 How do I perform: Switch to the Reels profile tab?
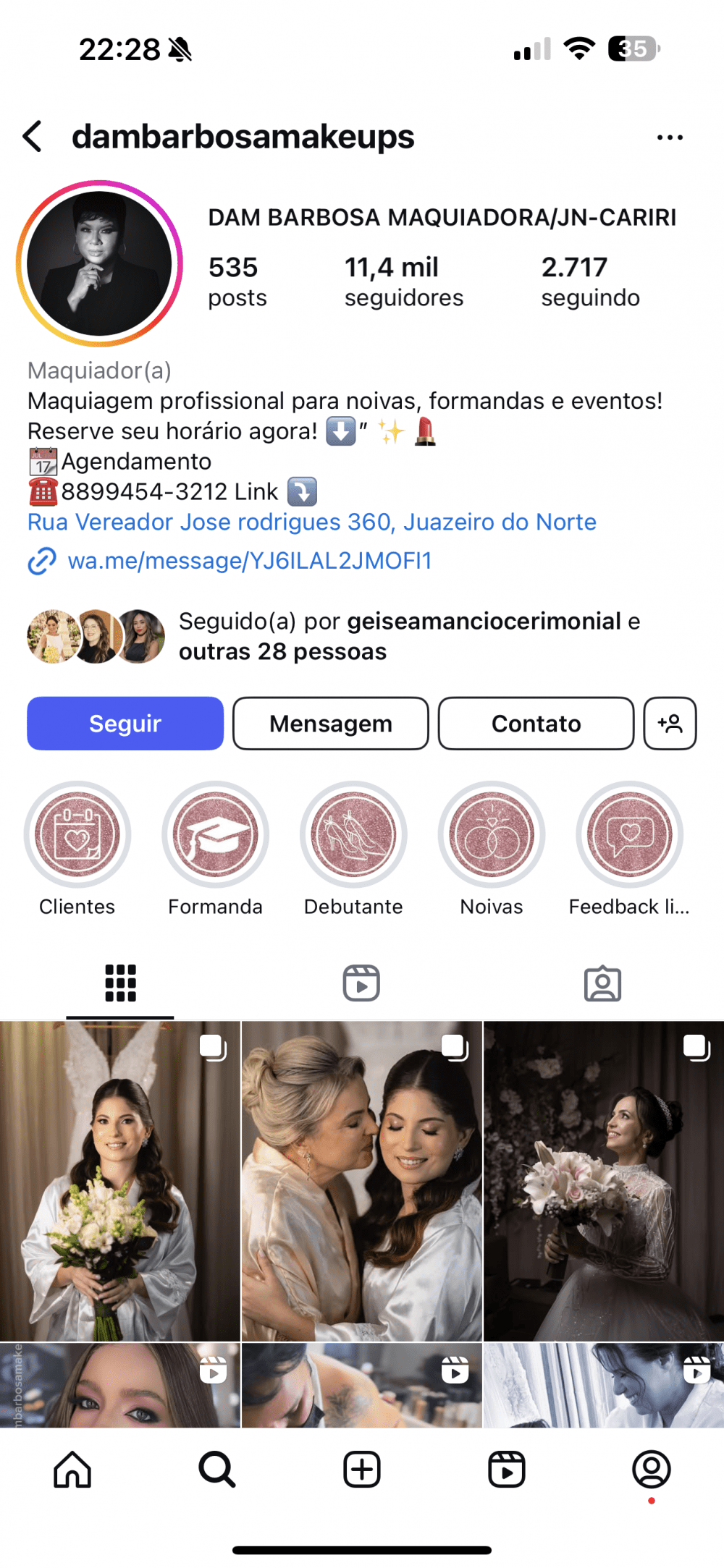click(361, 983)
